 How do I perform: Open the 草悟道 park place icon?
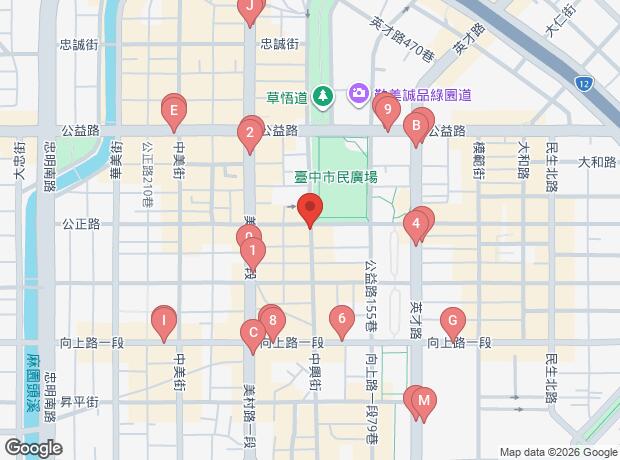tap(323, 95)
